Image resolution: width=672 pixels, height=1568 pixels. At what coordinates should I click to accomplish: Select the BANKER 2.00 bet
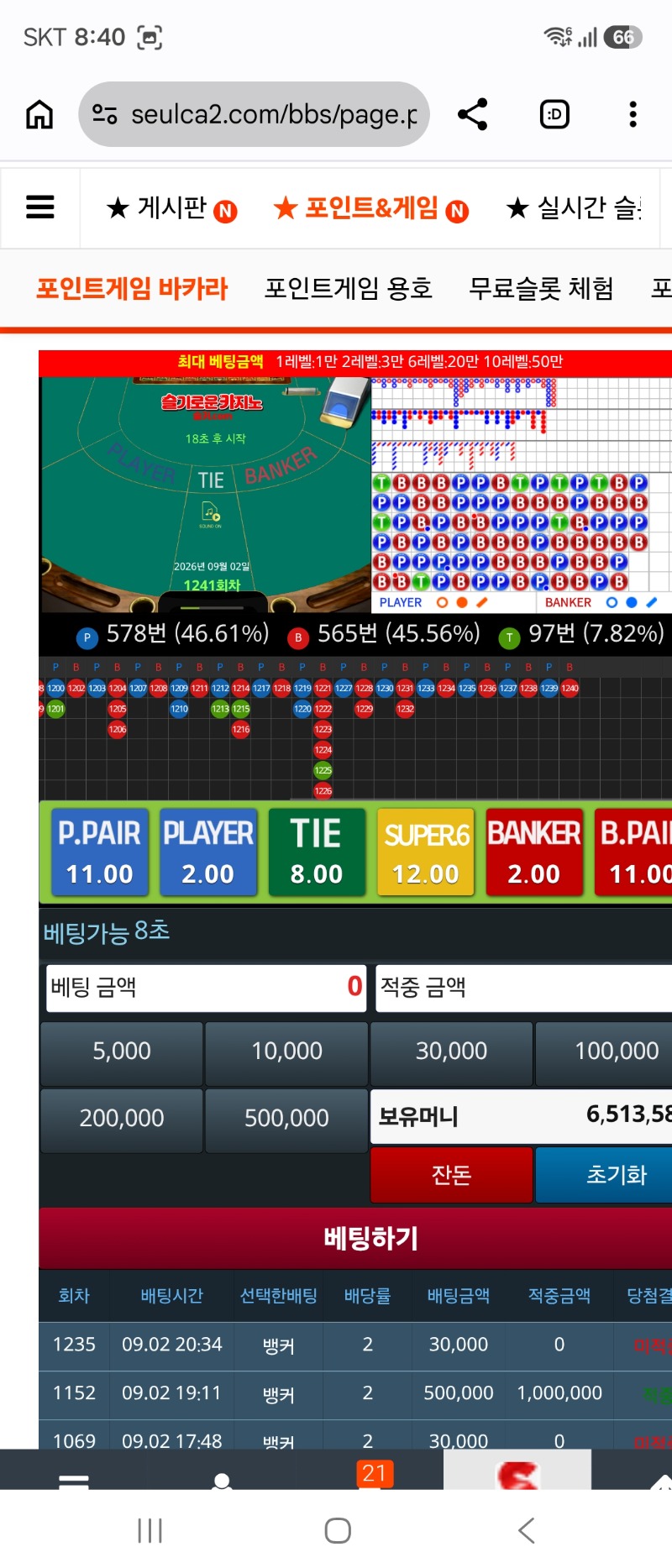534,852
